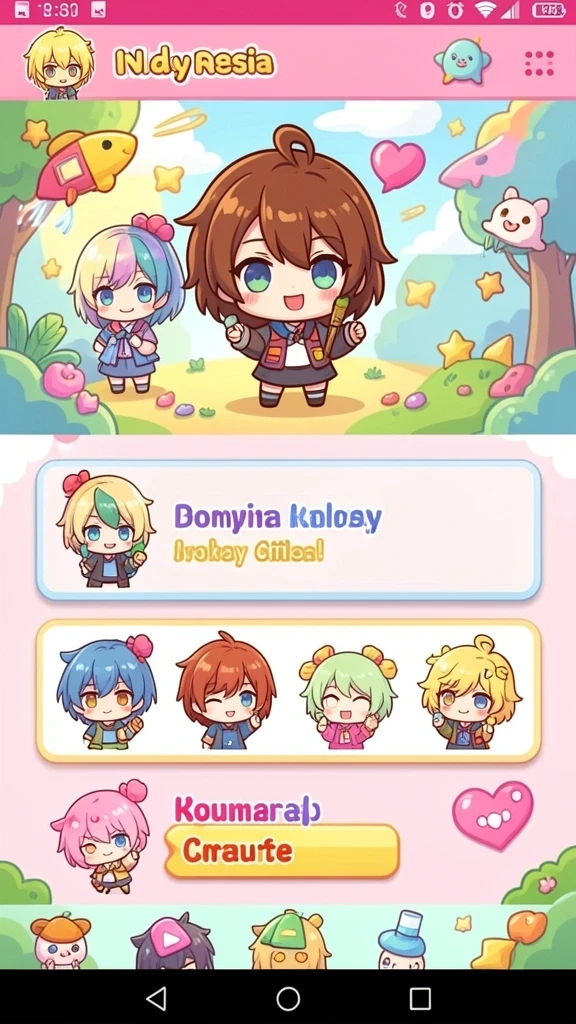Choose the green-haired character with buns
This screenshot has height=1024, width=576.
[x=348, y=696]
